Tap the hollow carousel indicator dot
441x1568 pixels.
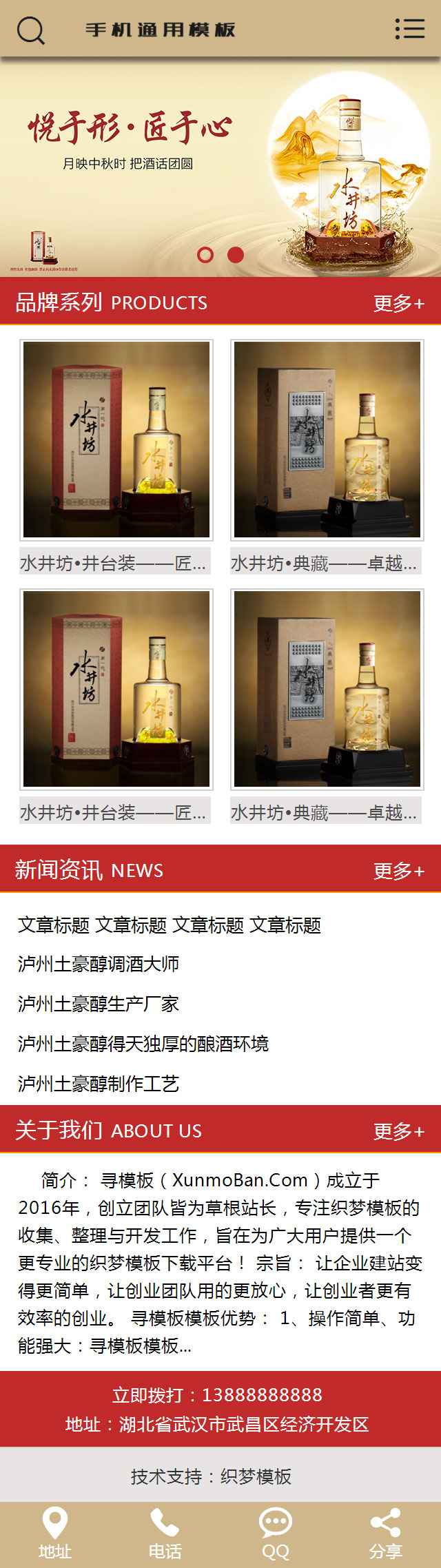point(205,255)
